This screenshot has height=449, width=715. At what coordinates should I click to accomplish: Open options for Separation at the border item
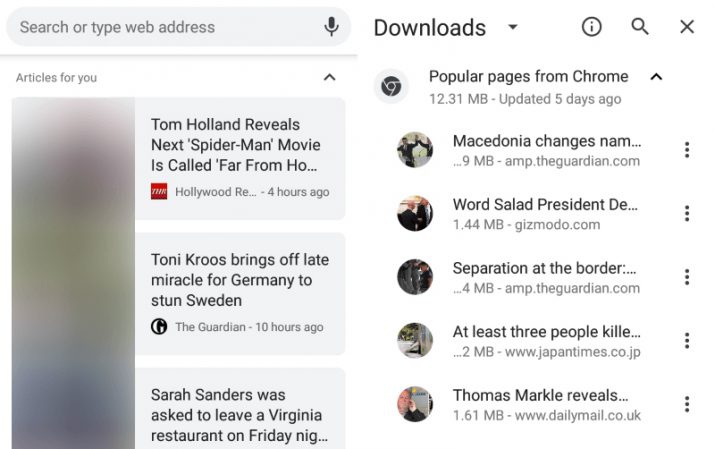(687, 277)
